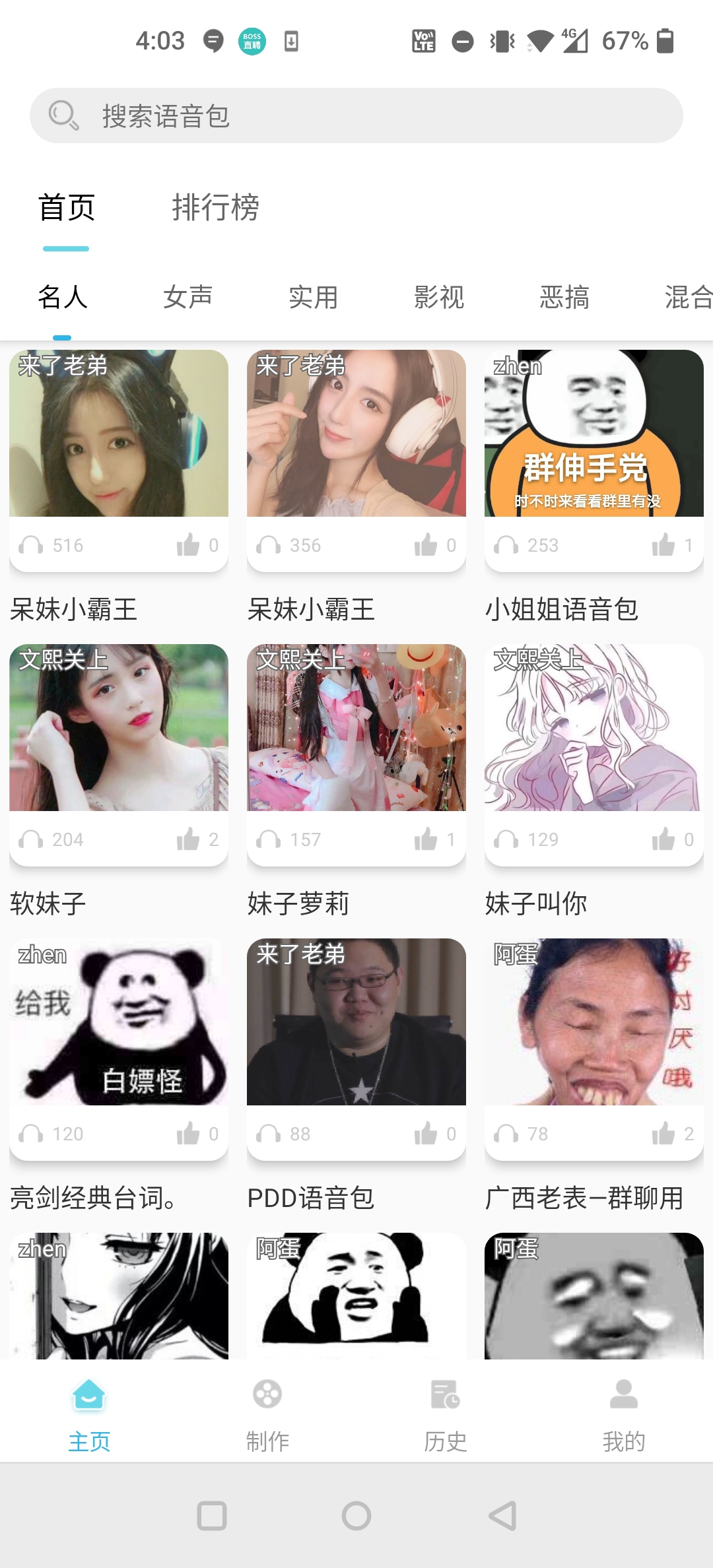Image resolution: width=713 pixels, height=1568 pixels.
Task: Open the 搜索语音包 search field
Action: click(356, 116)
